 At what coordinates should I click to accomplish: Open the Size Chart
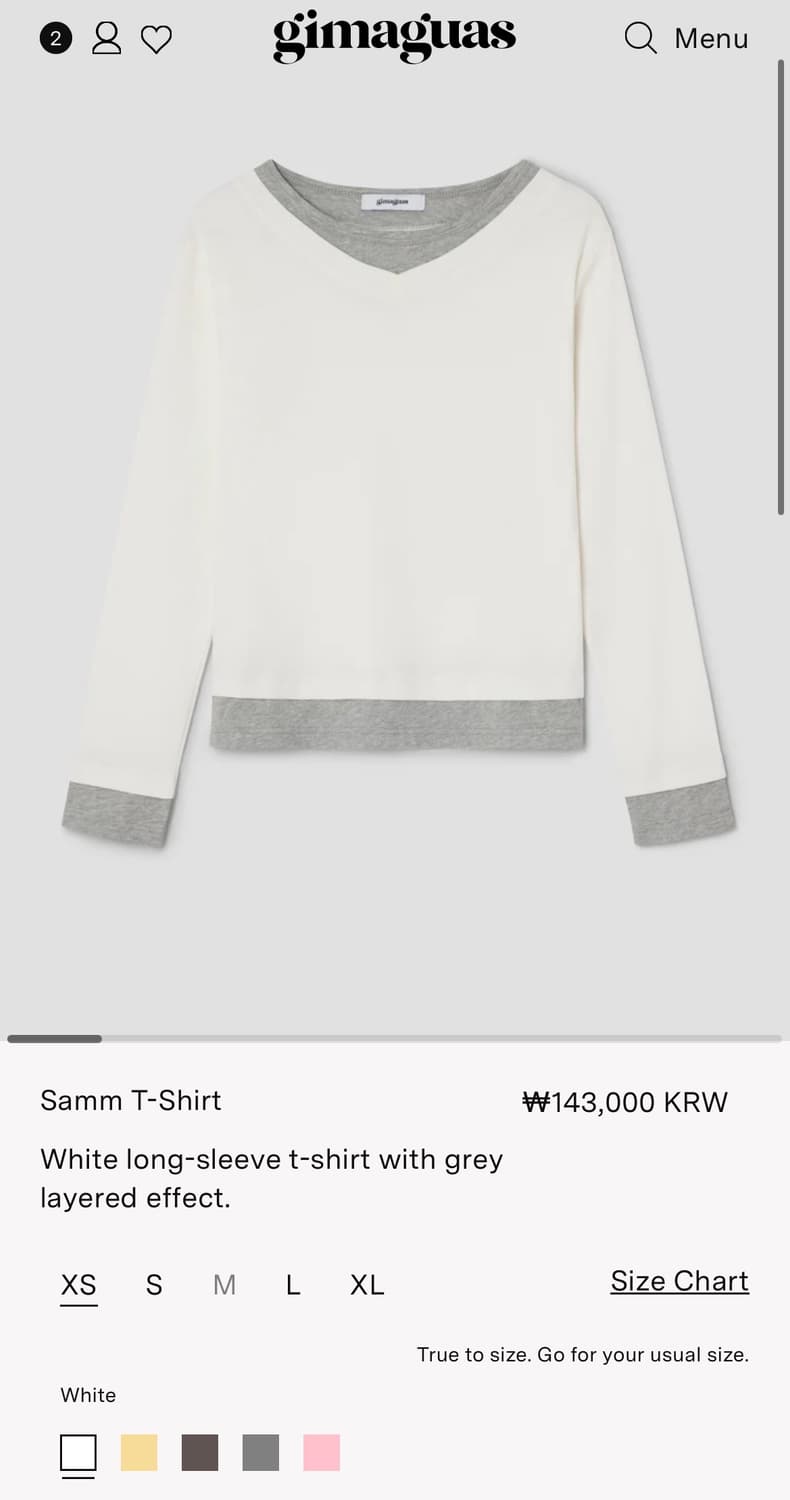(x=679, y=1281)
